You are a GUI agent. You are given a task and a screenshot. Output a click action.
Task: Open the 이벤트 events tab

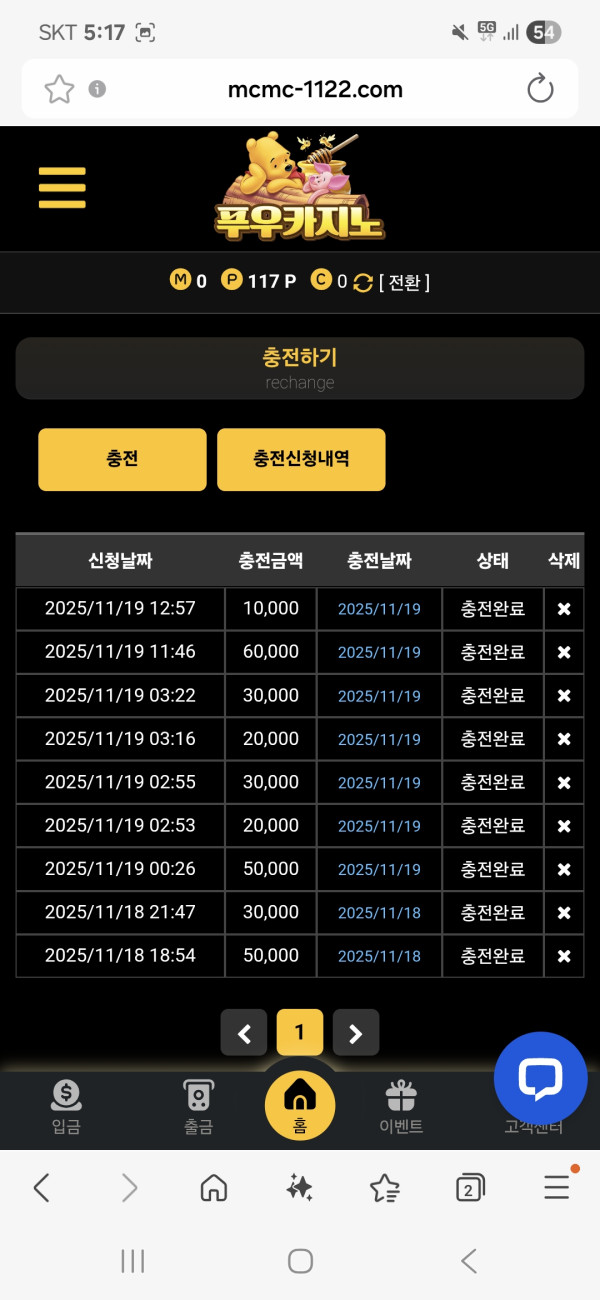point(400,1106)
